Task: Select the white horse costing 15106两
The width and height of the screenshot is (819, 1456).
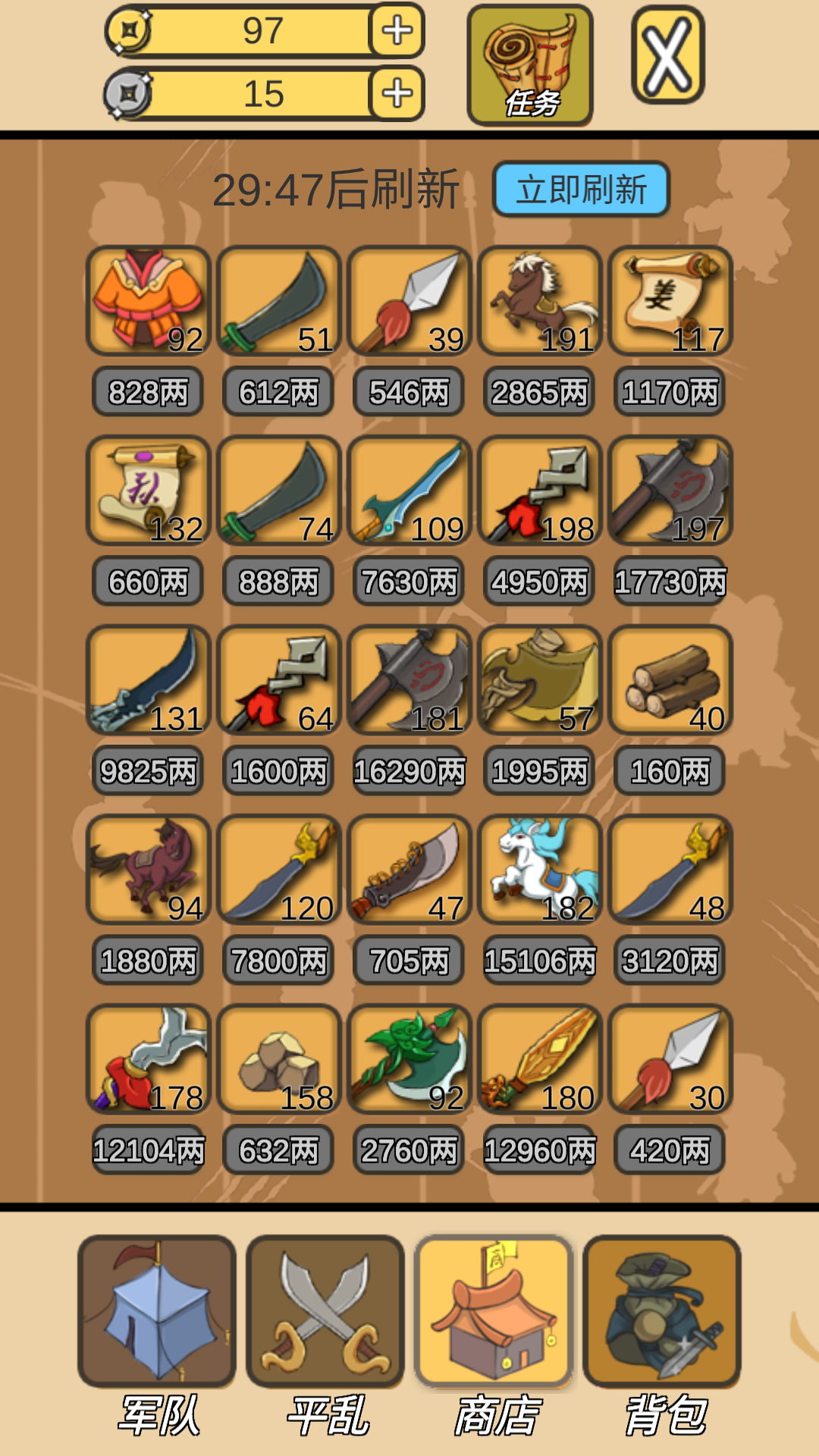Action: (x=540, y=870)
